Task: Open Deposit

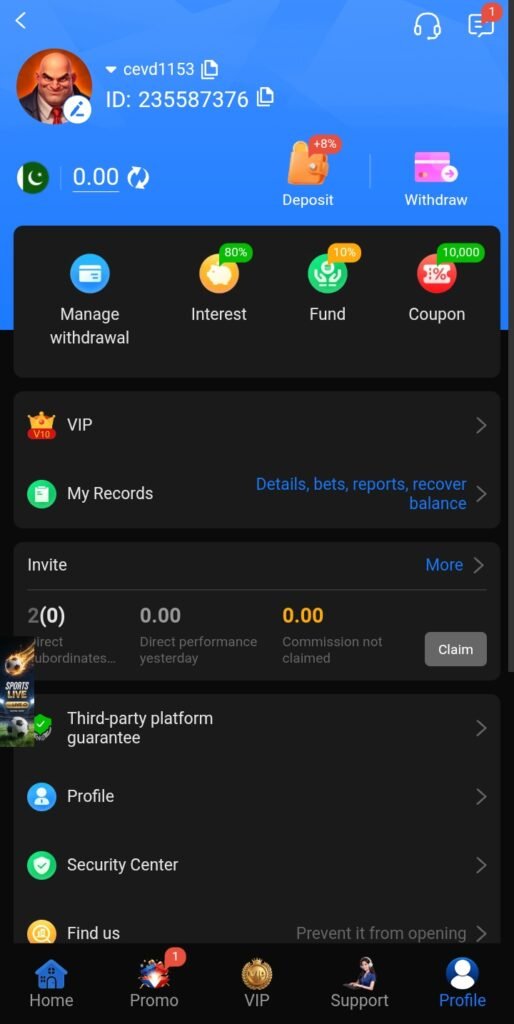Action: pos(308,176)
